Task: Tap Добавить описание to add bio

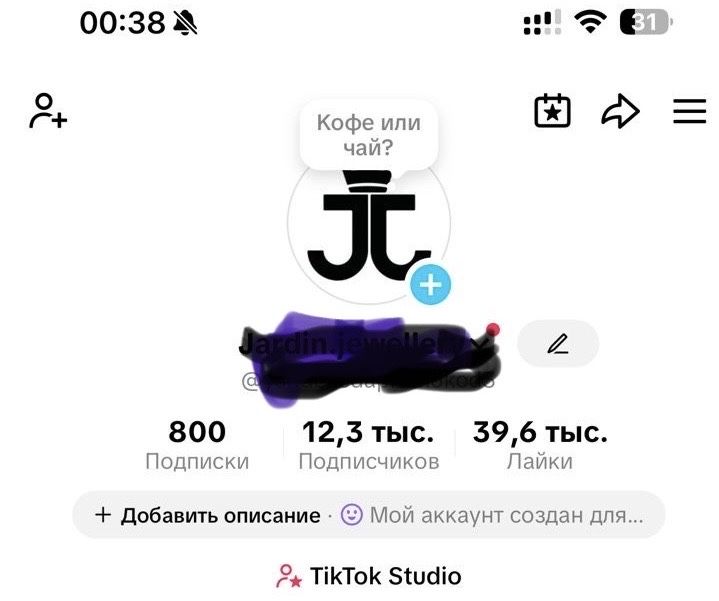Action: [x=207, y=516]
